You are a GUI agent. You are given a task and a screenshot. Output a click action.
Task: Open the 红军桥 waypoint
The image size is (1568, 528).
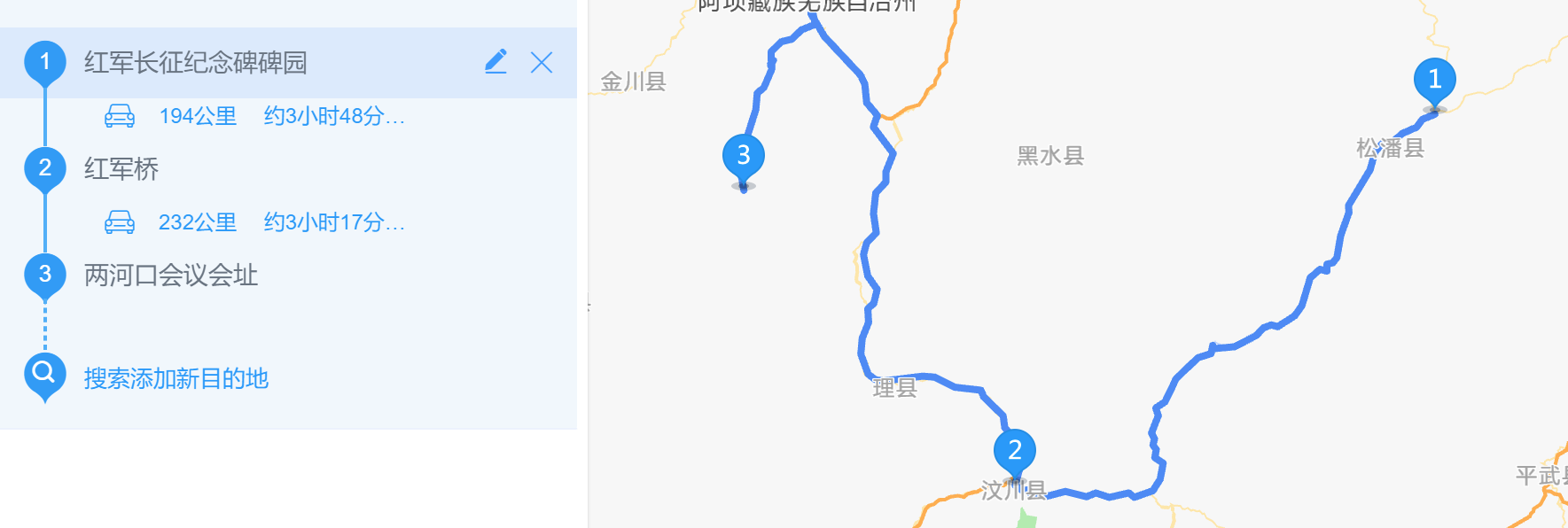(121, 169)
